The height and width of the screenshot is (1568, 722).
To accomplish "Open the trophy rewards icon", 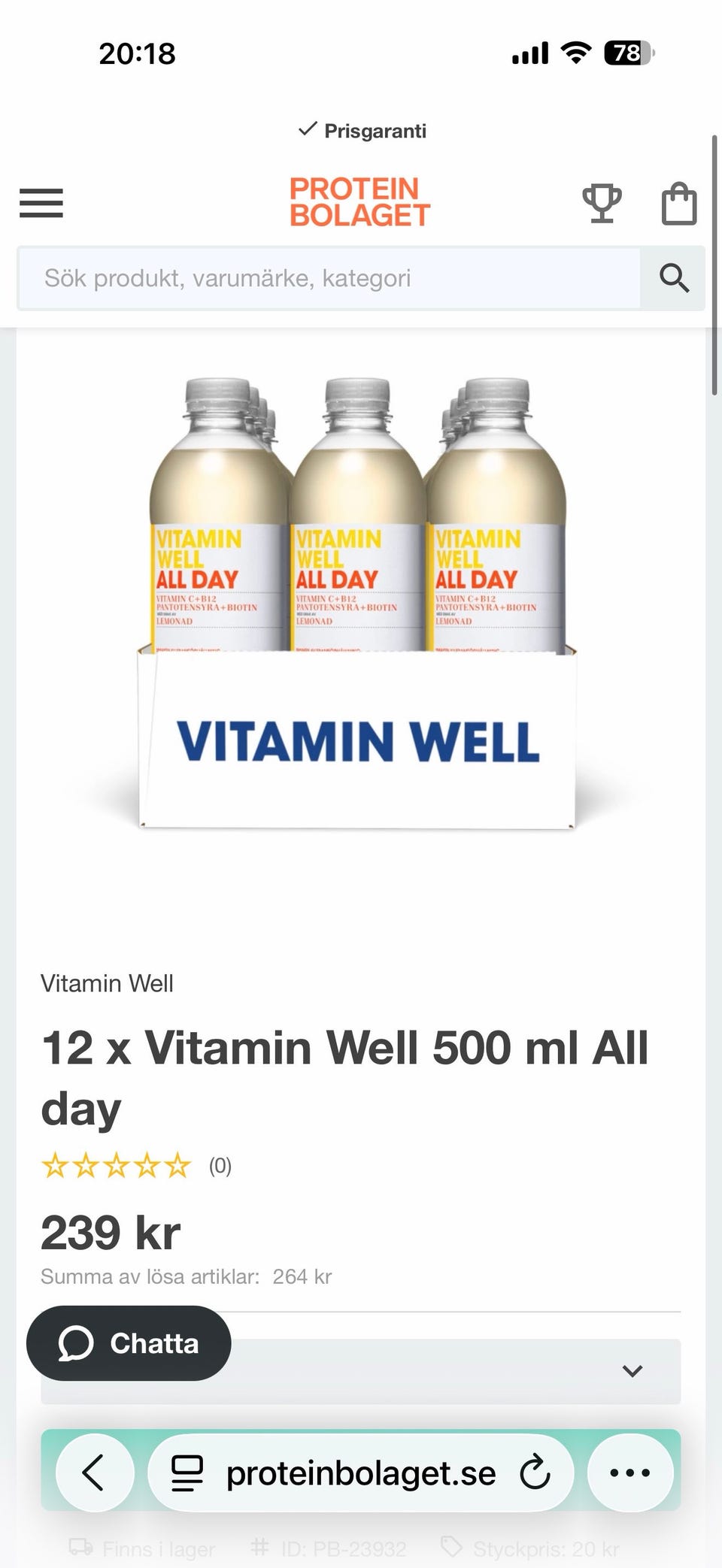I will (602, 203).
